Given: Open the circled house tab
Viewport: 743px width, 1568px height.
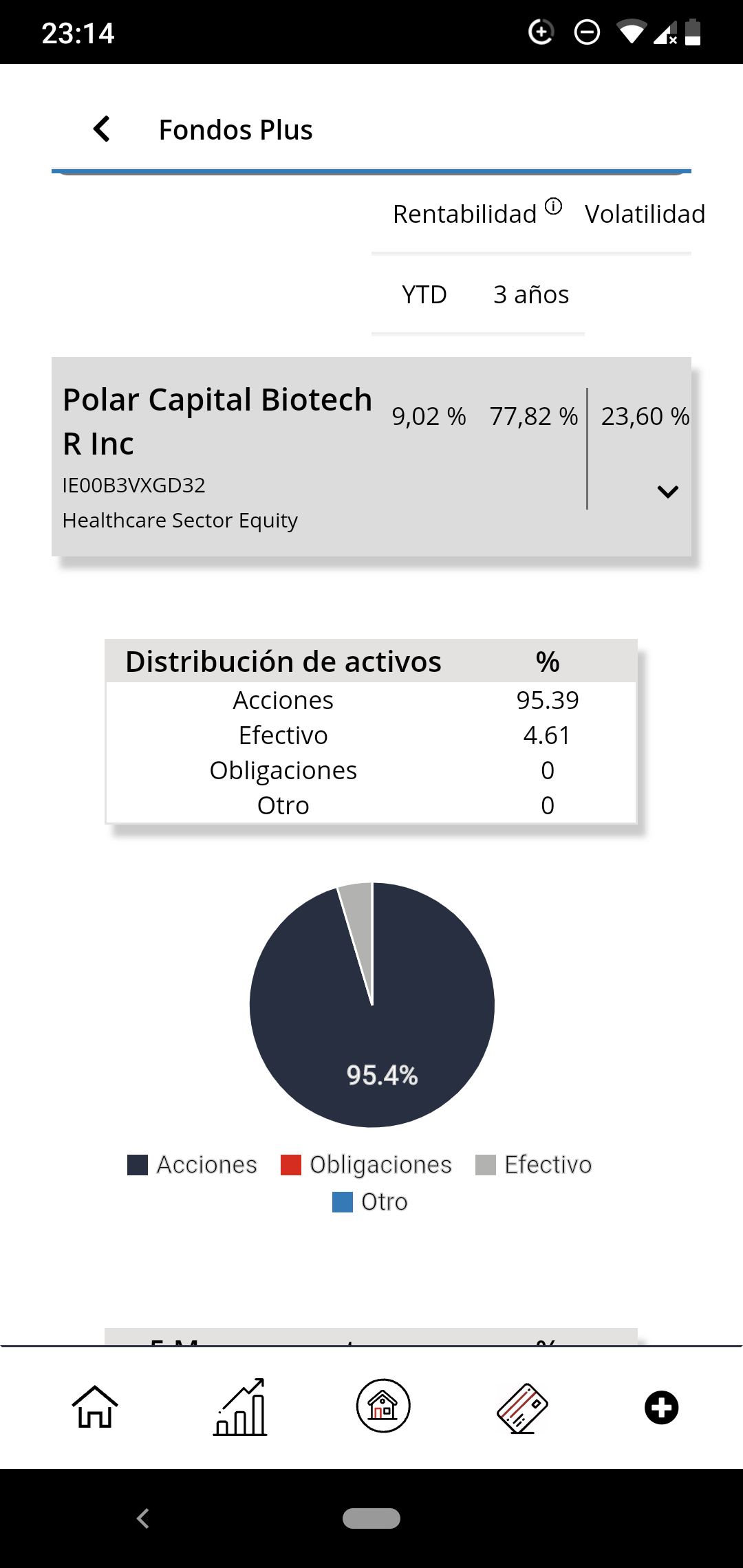Looking at the screenshot, I should click(x=383, y=1406).
